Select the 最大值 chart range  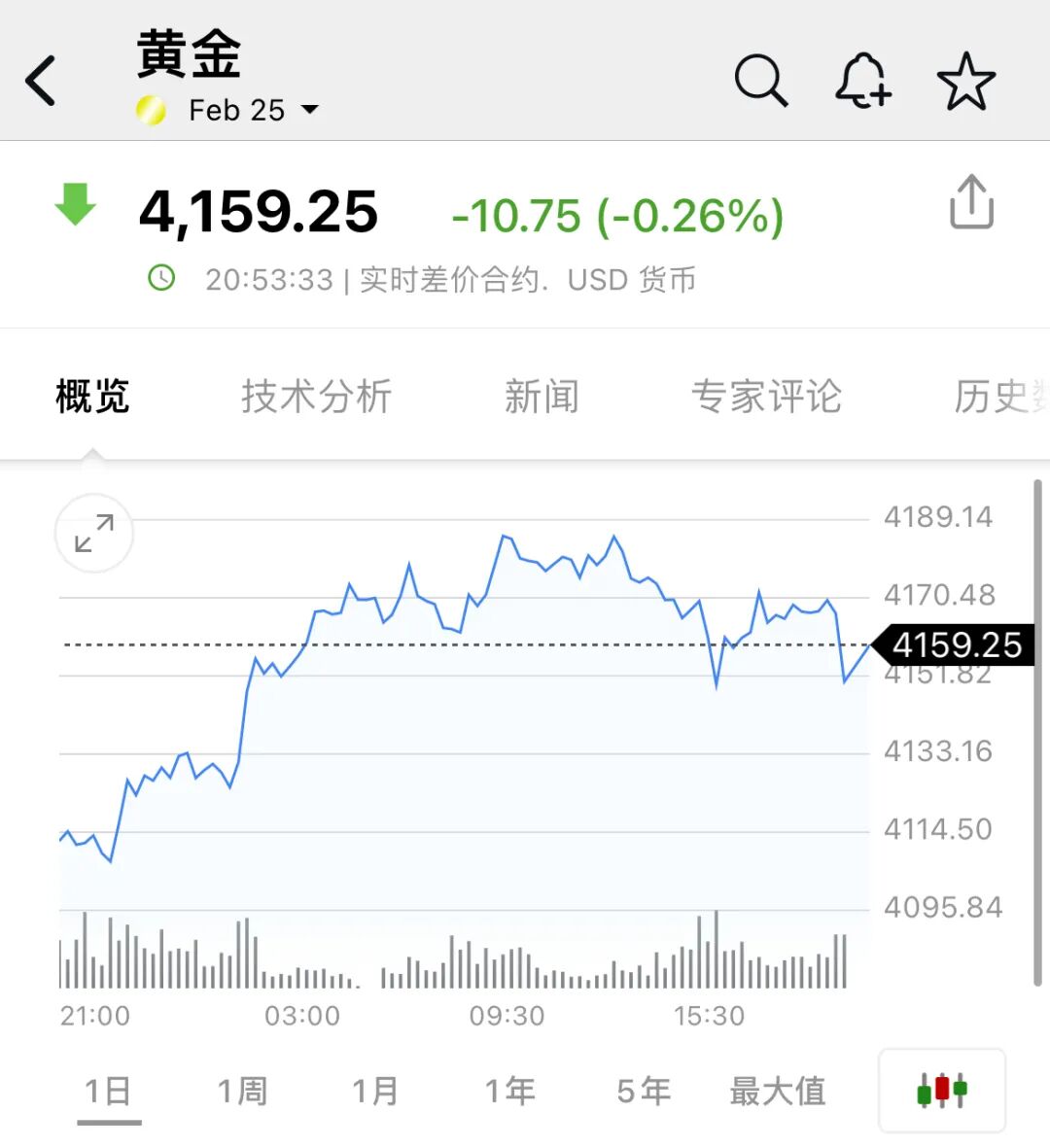[x=778, y=1092]
